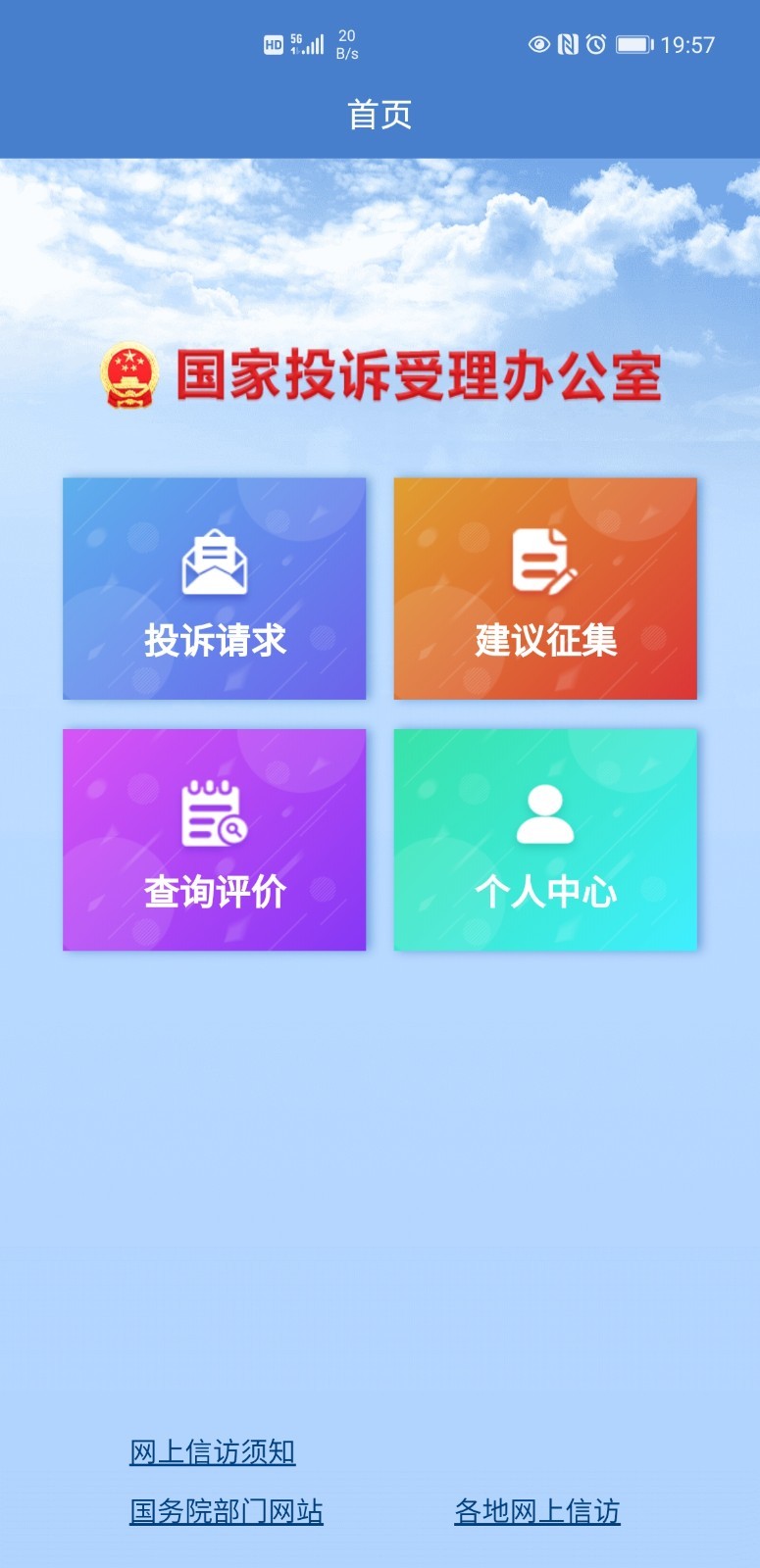Open the 投诉请求 tile

(x=214, y=588)
